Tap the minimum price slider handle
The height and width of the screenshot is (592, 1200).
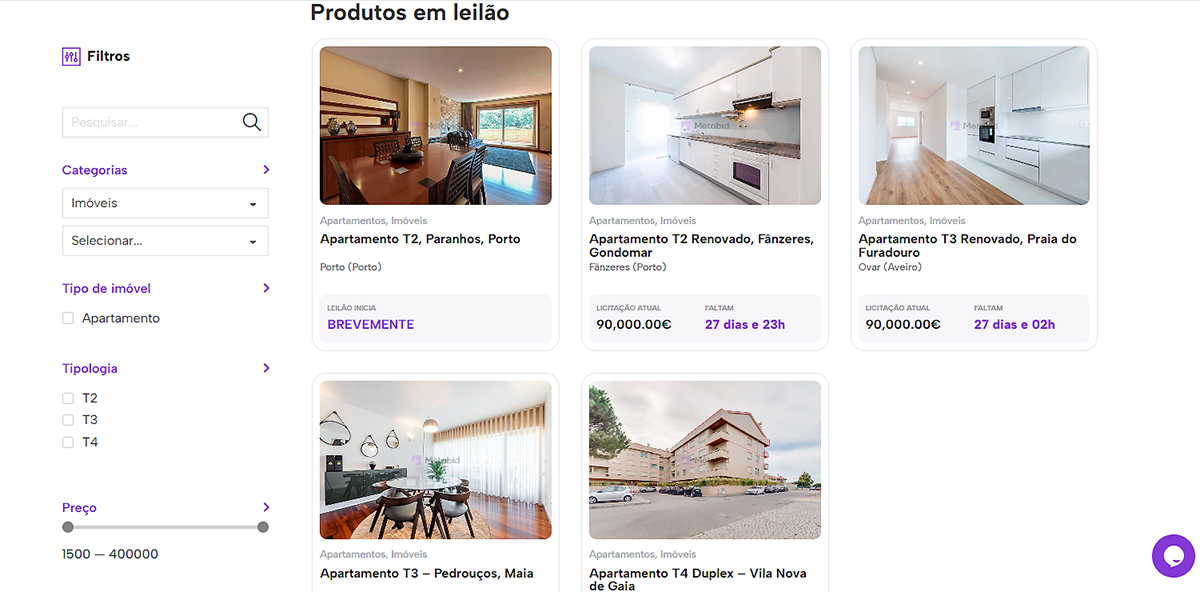(68, 527)
